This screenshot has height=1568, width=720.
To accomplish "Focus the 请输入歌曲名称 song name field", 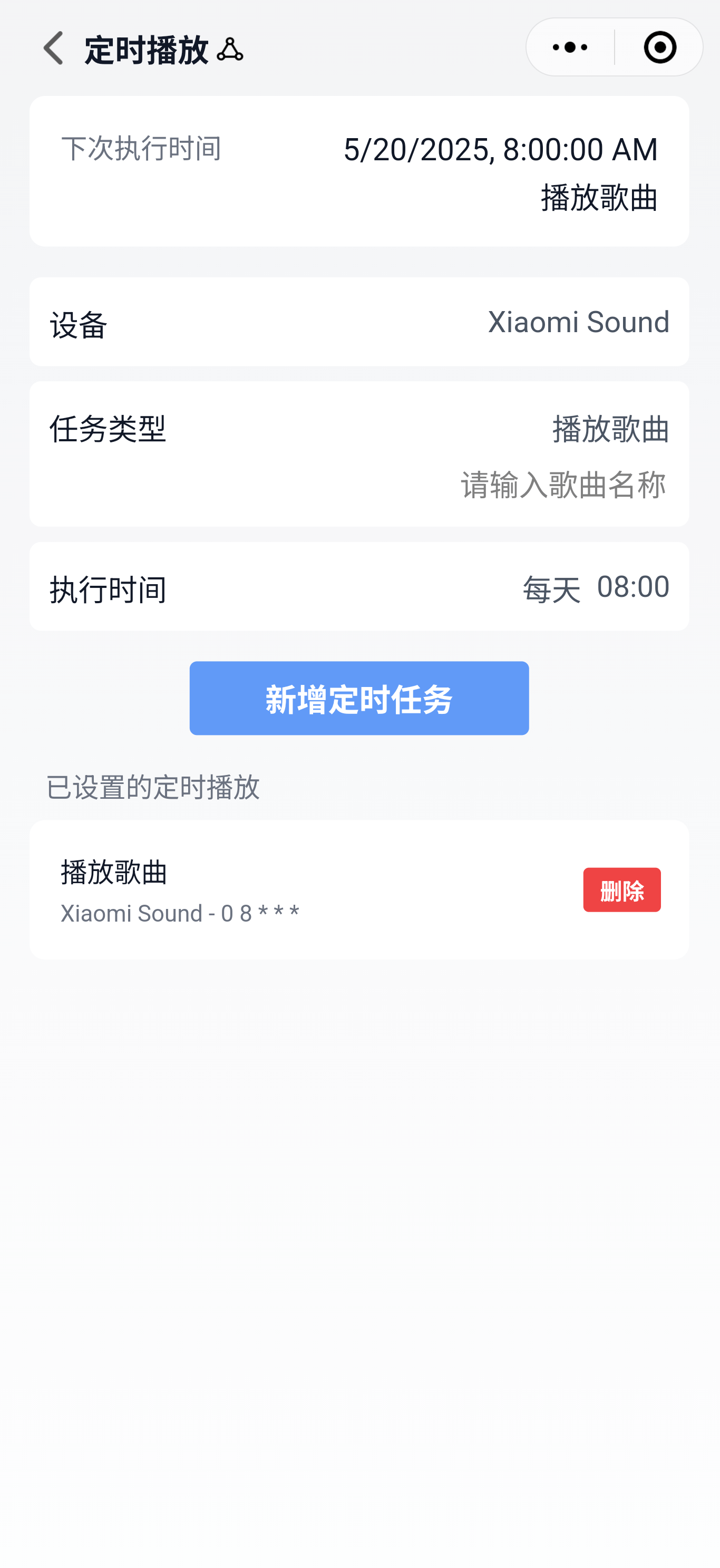I will pyautogui.click(x=562, y=485).
